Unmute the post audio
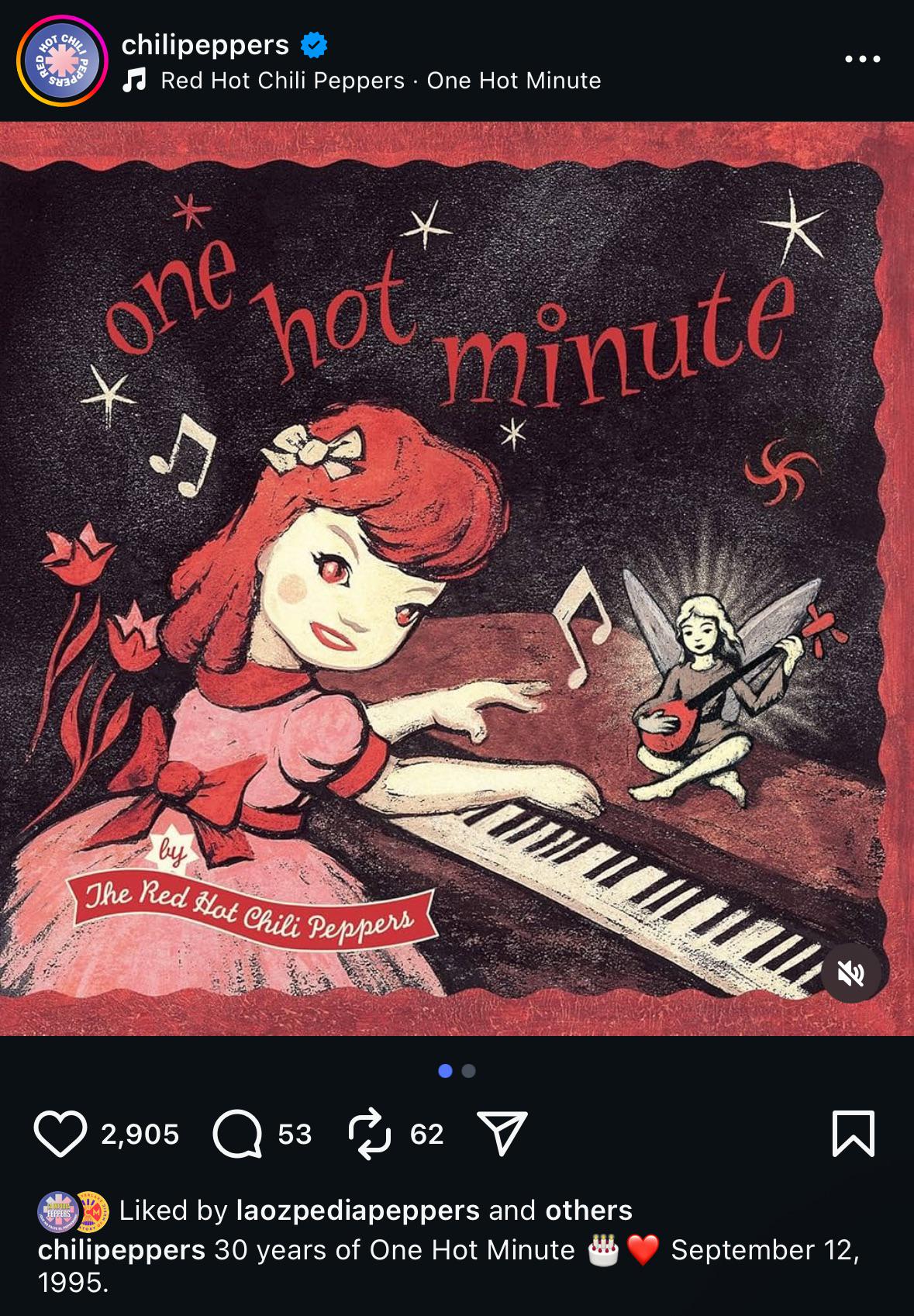Image resolution: width=914 pixels, height=1316 pixels. coord(851,973)
